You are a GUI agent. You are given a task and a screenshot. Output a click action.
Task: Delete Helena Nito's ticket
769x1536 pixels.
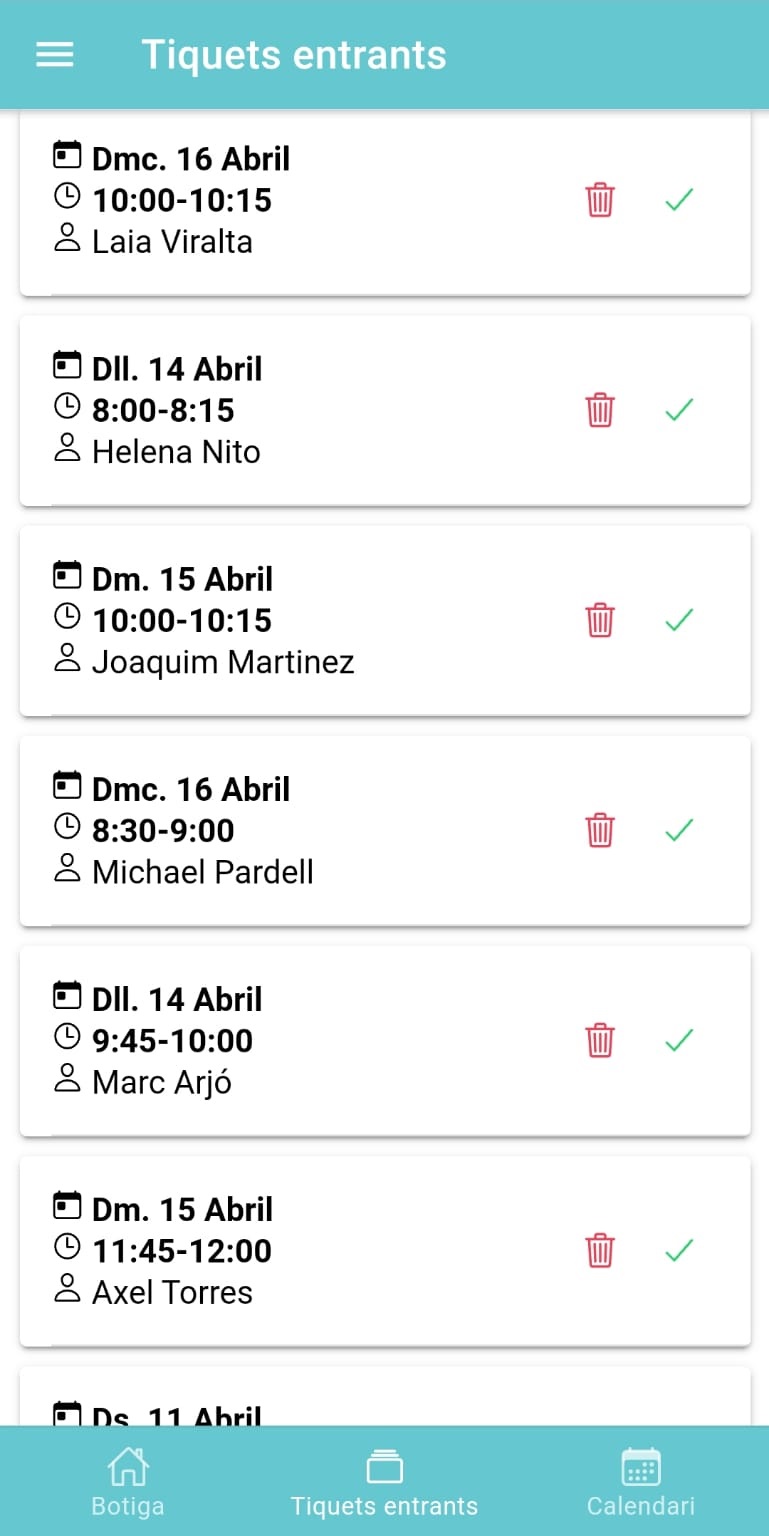pyautogui.click(x=600, y=410)
